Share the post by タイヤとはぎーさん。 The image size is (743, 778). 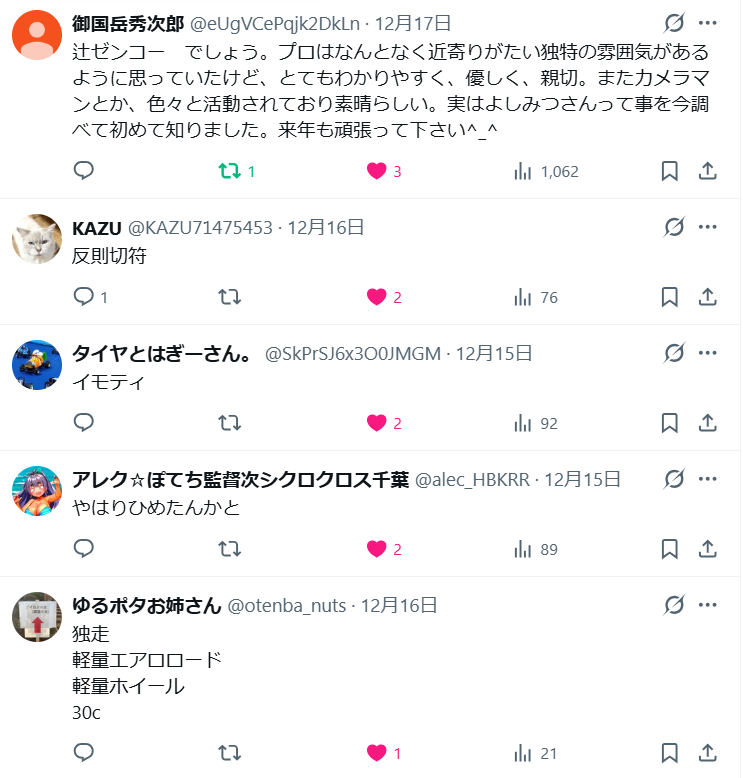point(707,423)
